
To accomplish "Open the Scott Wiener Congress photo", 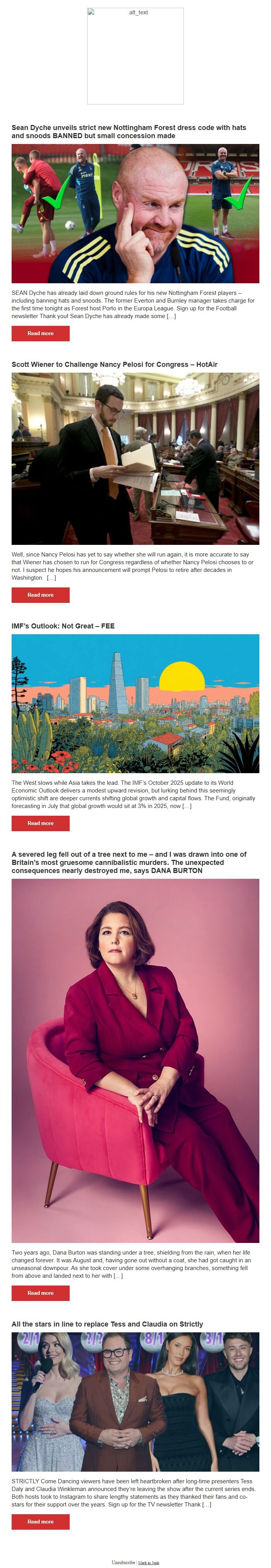I will (x=135, y=459).
